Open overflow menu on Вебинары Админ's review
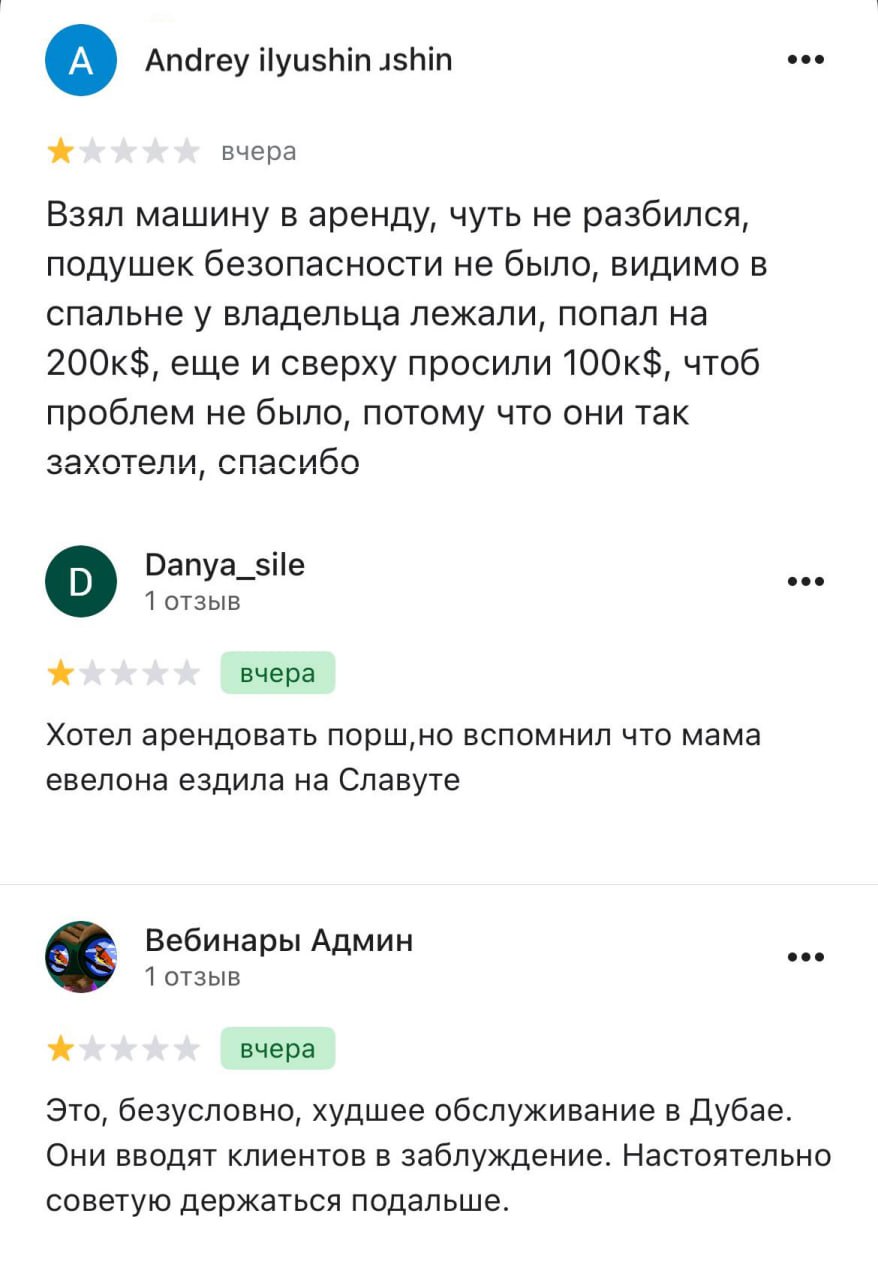This screenshot has height=1280, width=878. (805, 957)
